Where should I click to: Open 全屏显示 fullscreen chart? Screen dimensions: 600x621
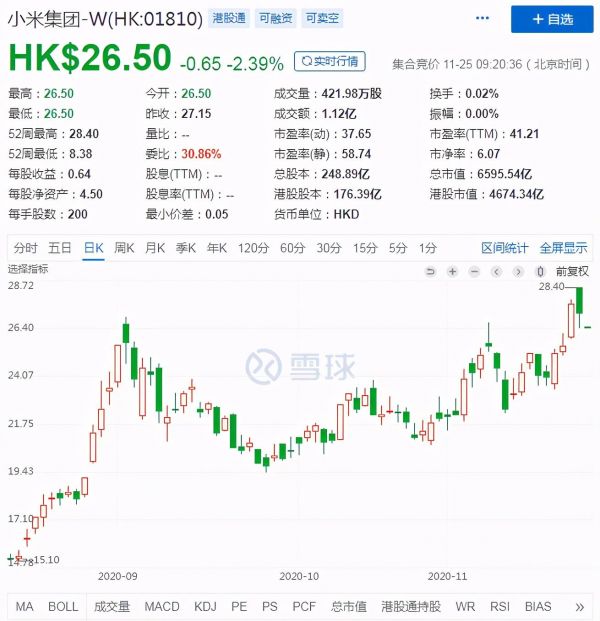[x=563, y=247]
